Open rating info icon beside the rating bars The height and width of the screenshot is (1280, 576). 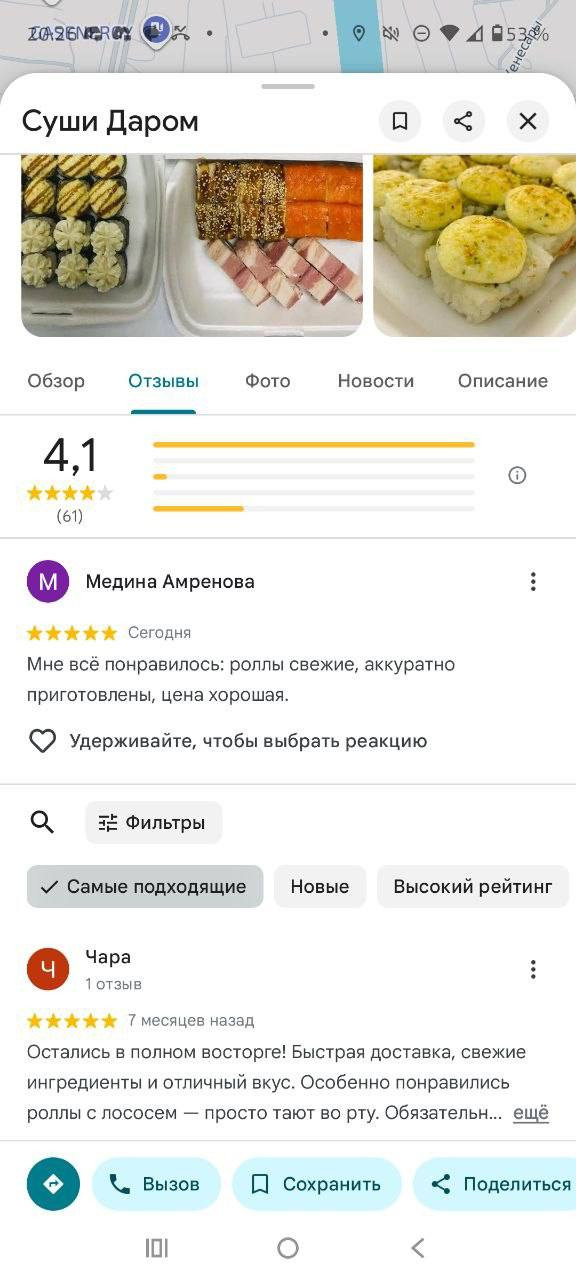tap(517, 476)
